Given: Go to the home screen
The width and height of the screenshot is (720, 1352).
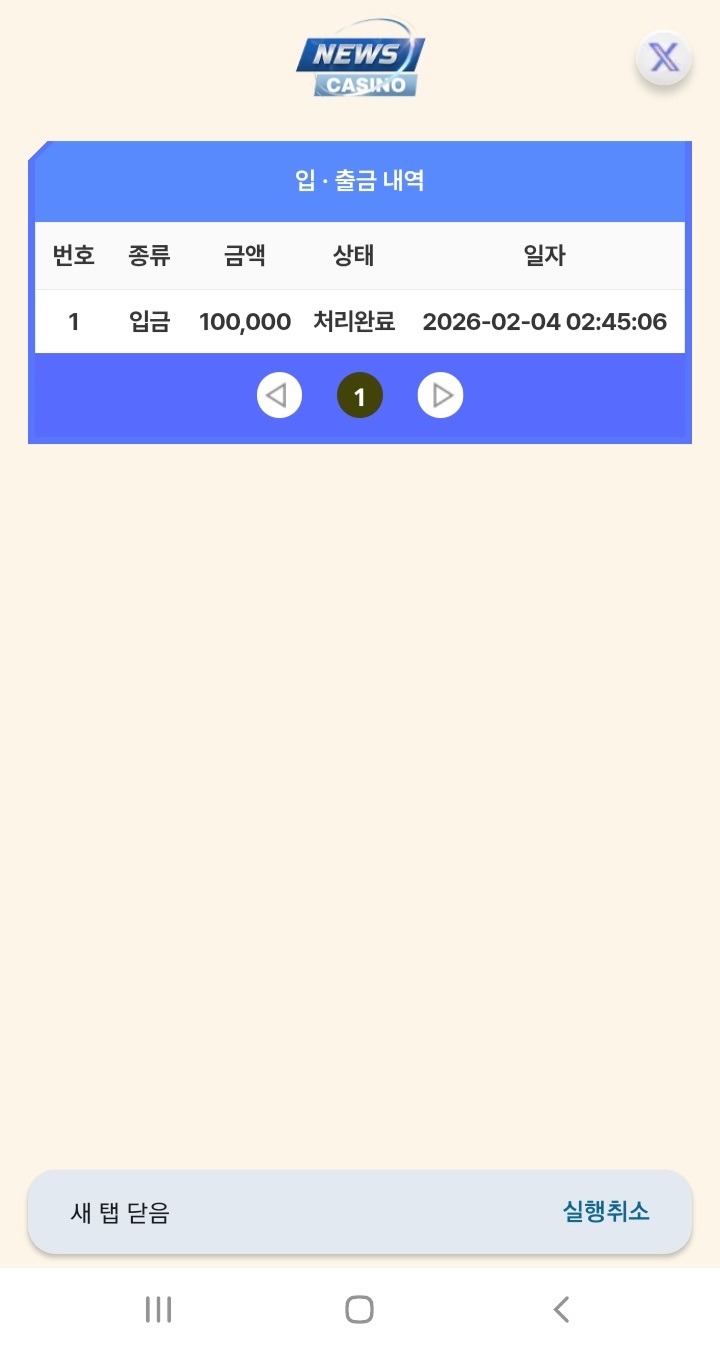Looking at the screenshot, I should click(359, 1309).
